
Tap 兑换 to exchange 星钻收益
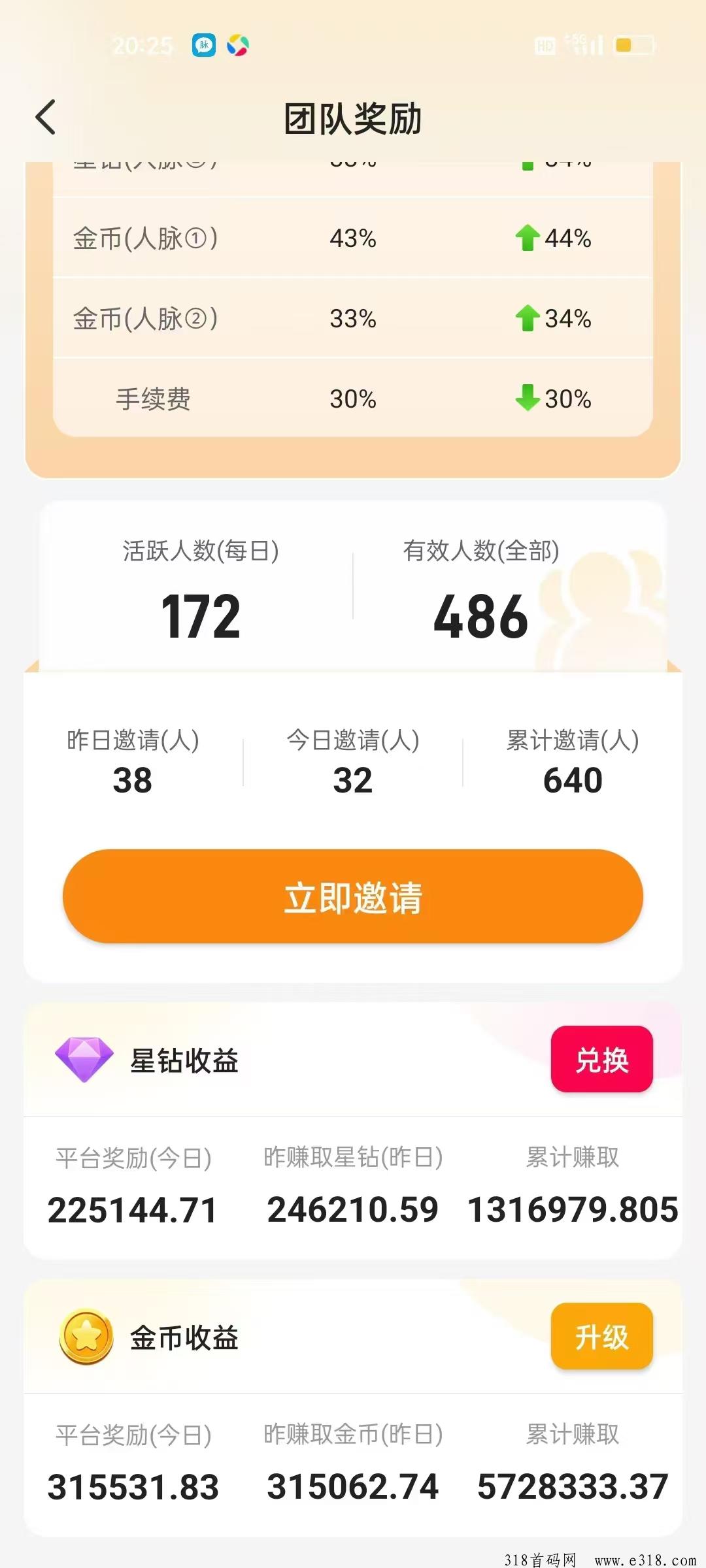(601, 1059)
